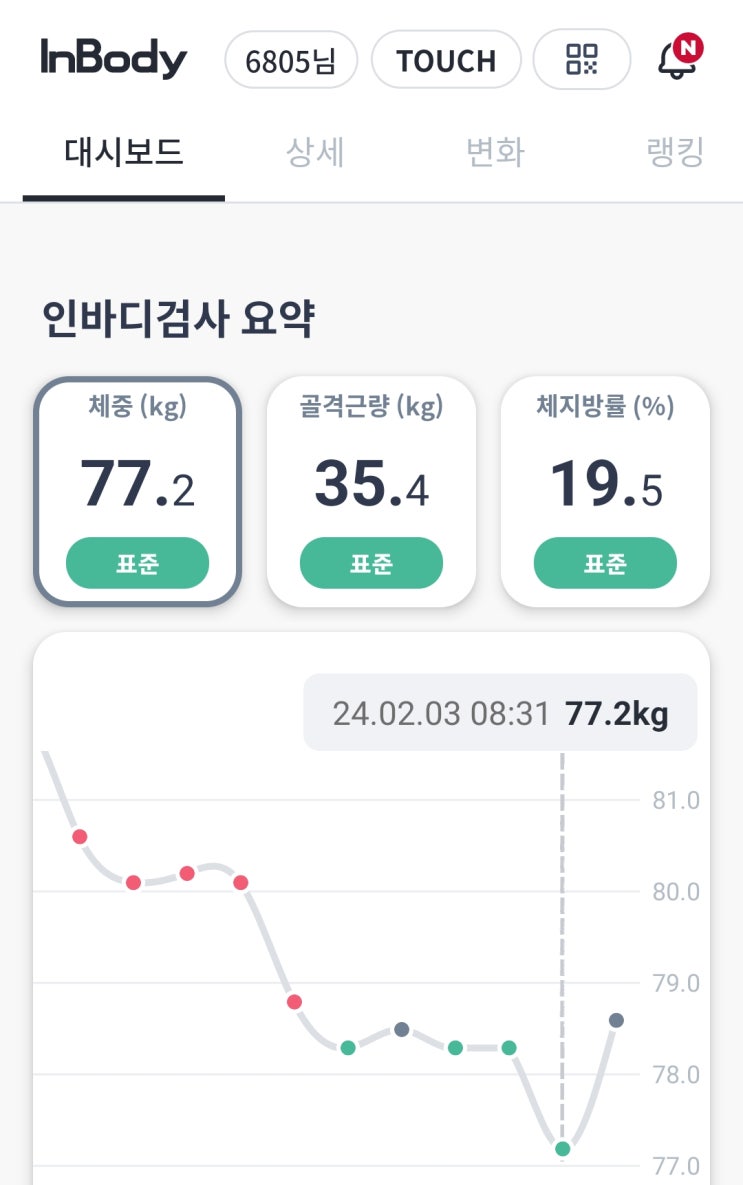Select the 골격근량 (kg) card
Image resolution: width=743 pixels, height=1185 pixels.
click(x=371, y=491)
